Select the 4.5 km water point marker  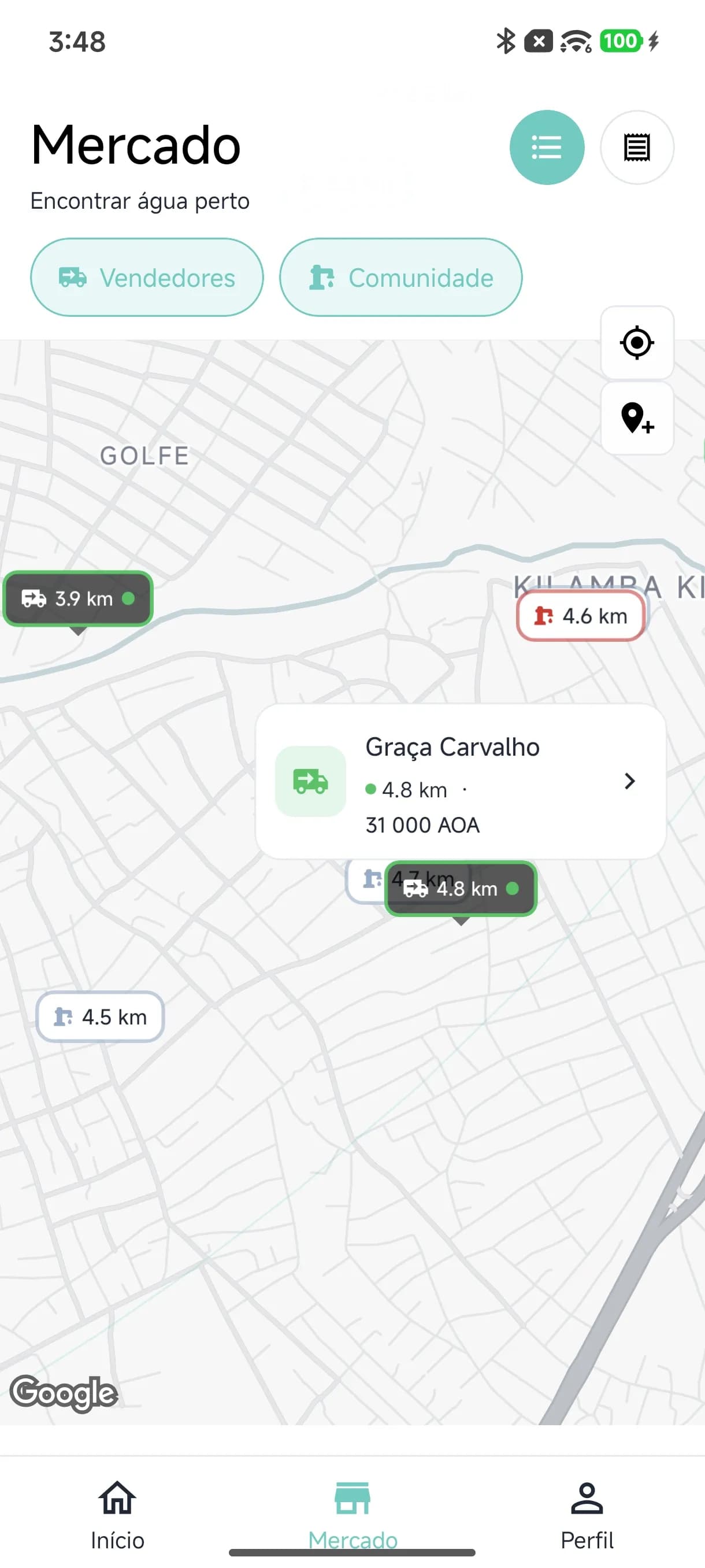(x=101, y=1017)
